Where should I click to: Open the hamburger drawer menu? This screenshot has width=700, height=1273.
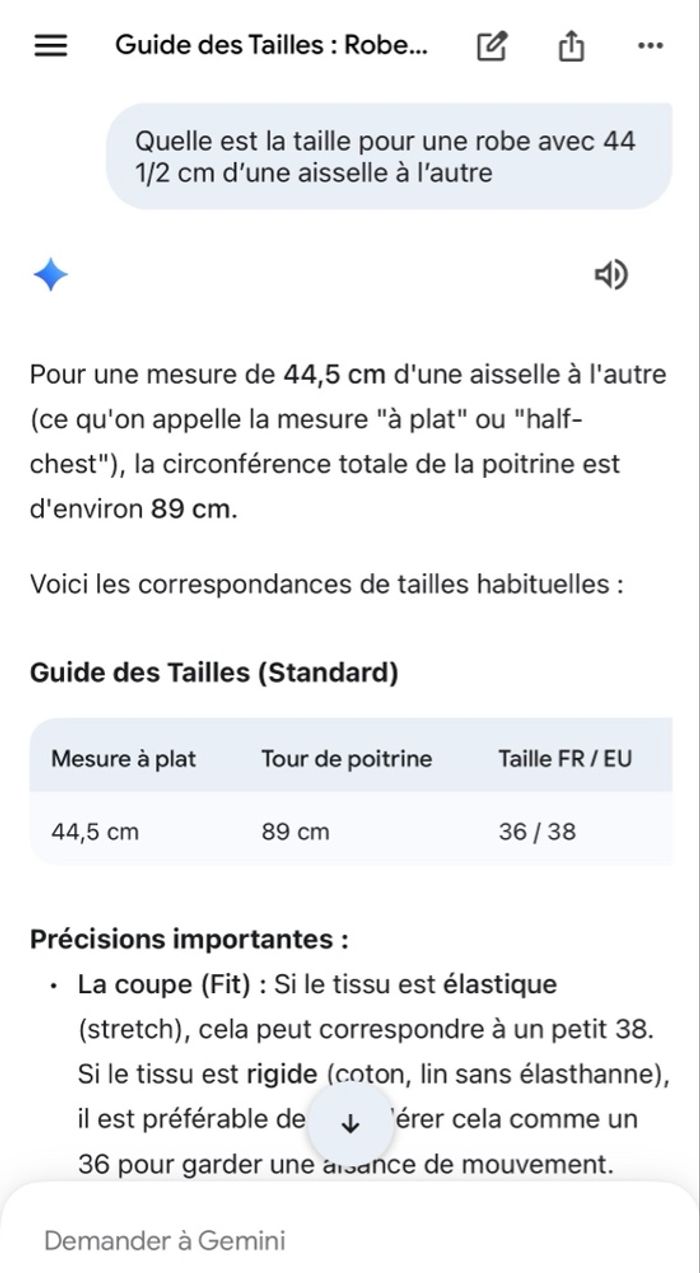[50, 46]
